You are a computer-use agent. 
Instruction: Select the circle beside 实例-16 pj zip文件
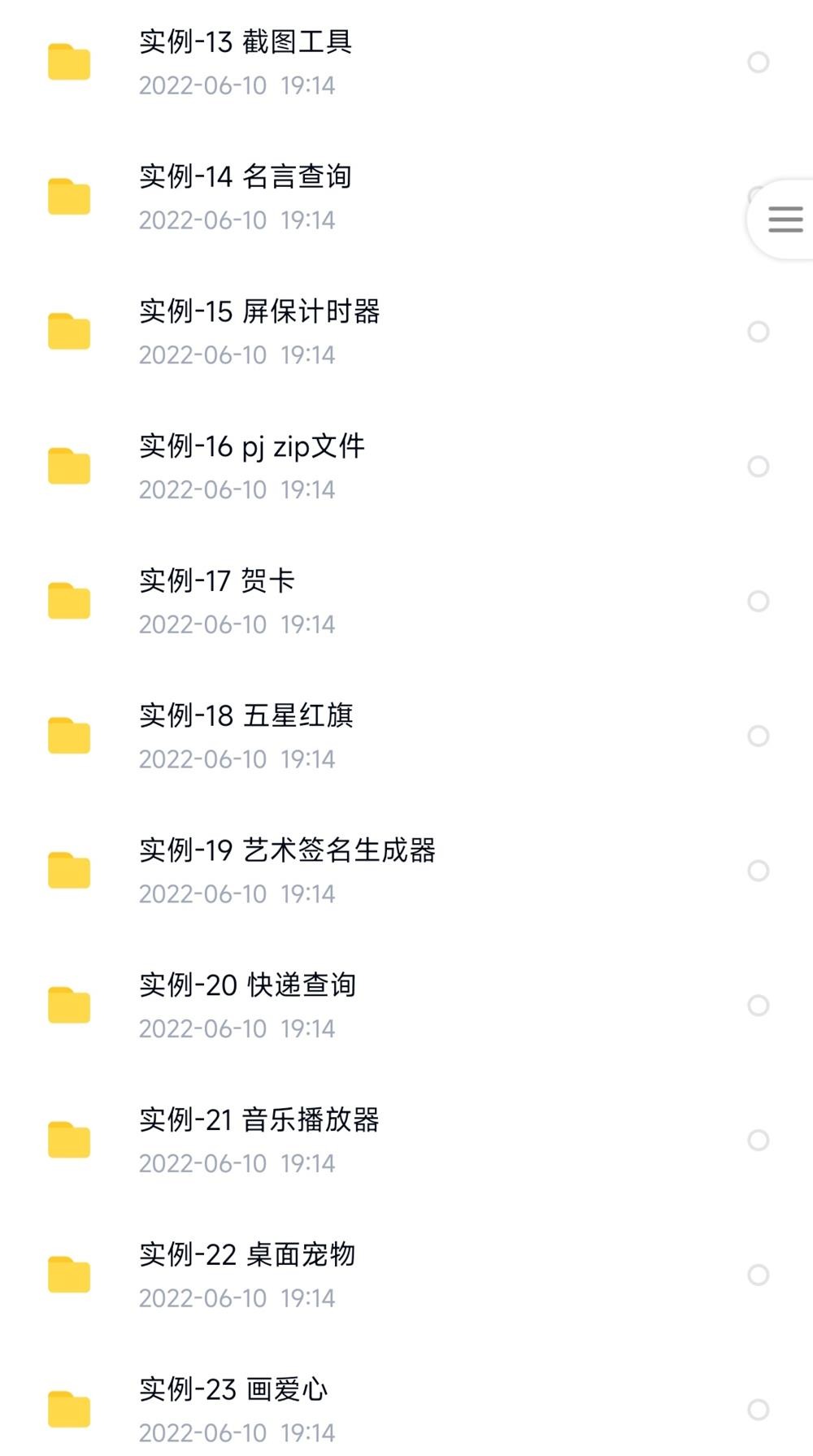point(758,467)
